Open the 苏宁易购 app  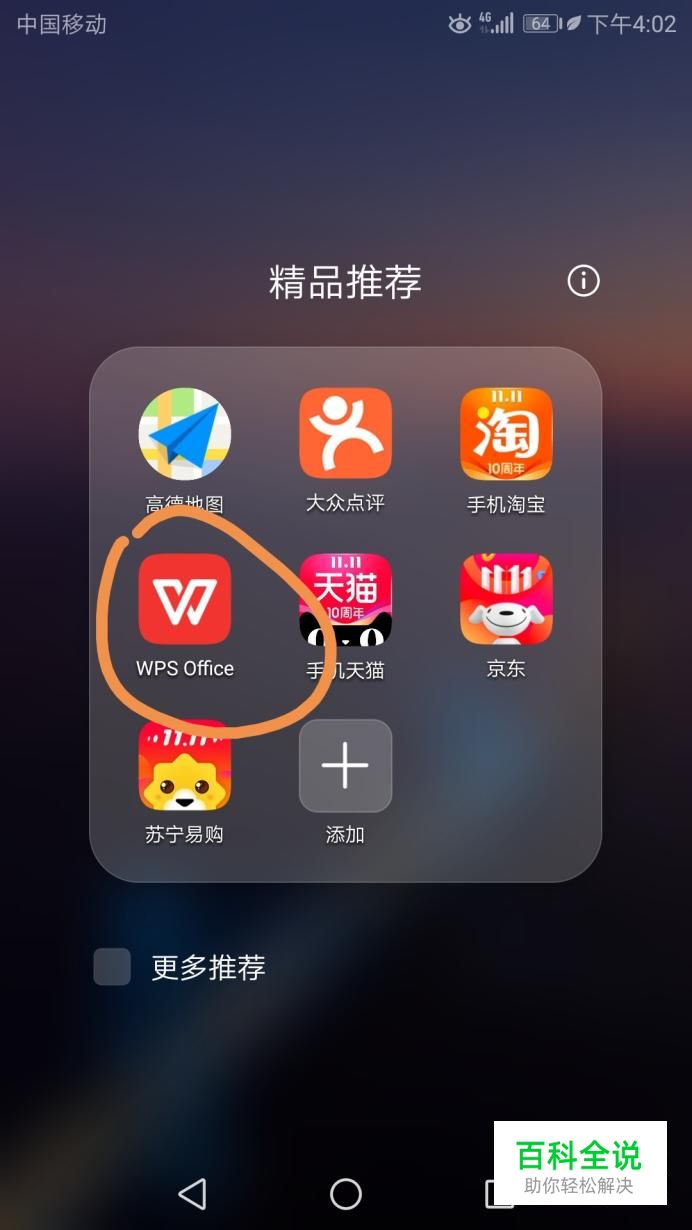click(x=185, y=766)
